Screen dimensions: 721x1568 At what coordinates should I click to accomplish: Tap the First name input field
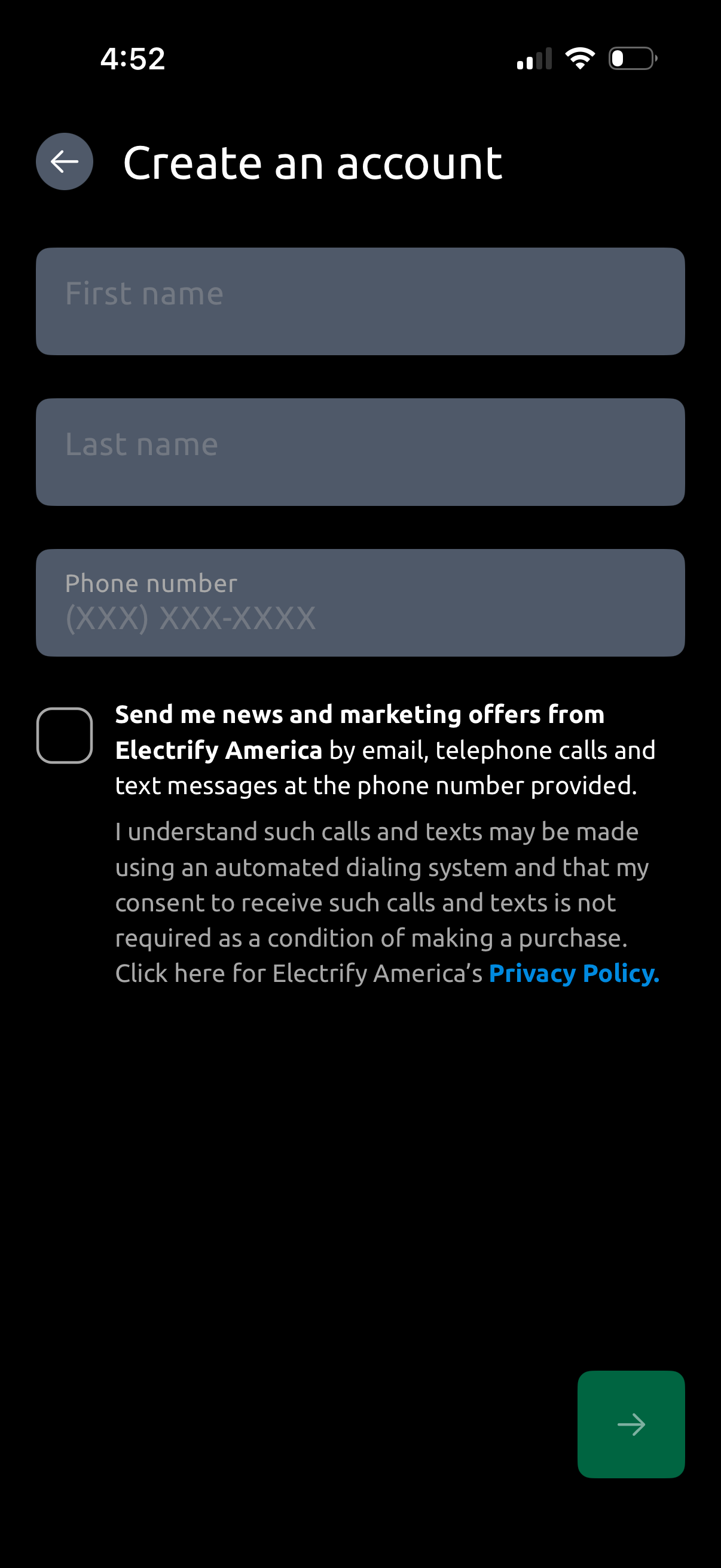click(x=360, y=300)
